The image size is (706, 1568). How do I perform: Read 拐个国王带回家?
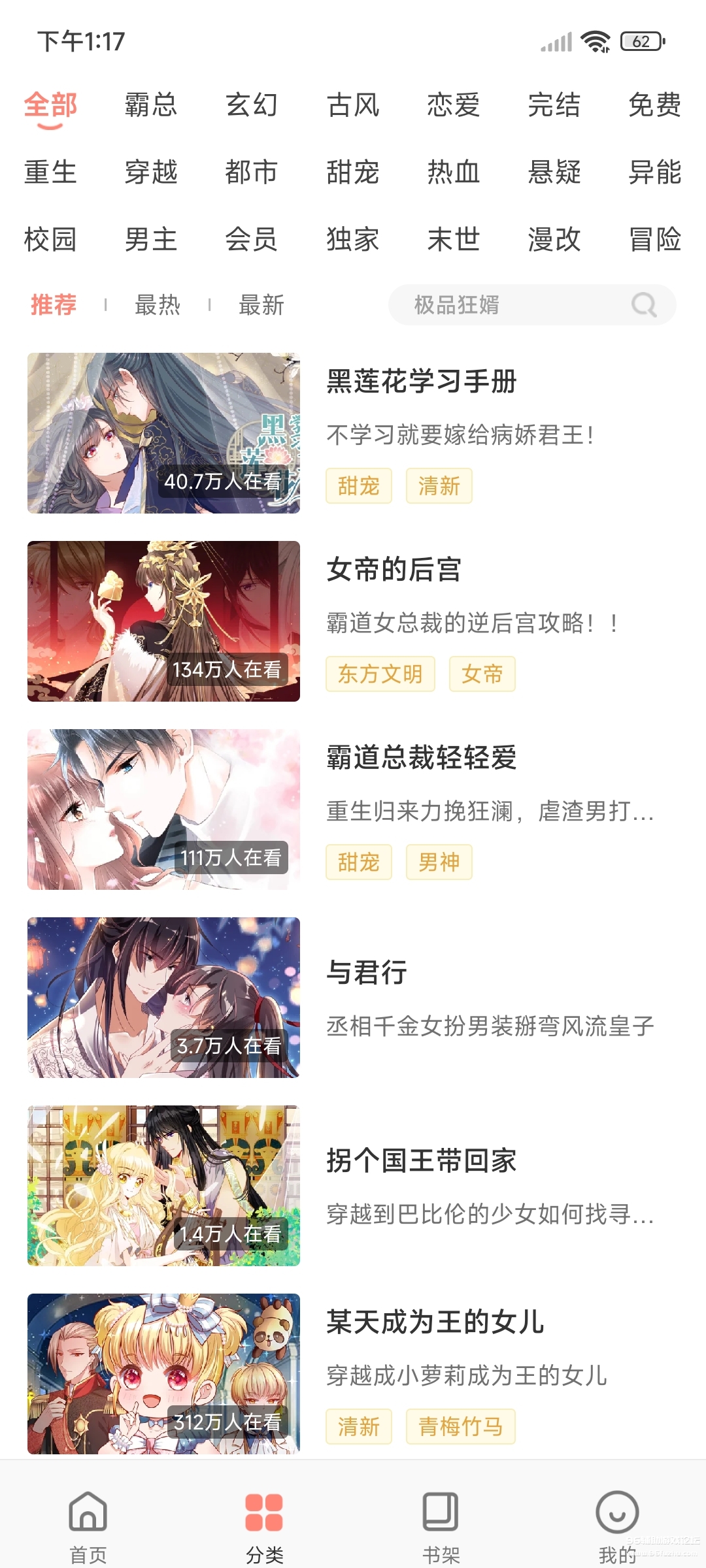click(422, 1160)
